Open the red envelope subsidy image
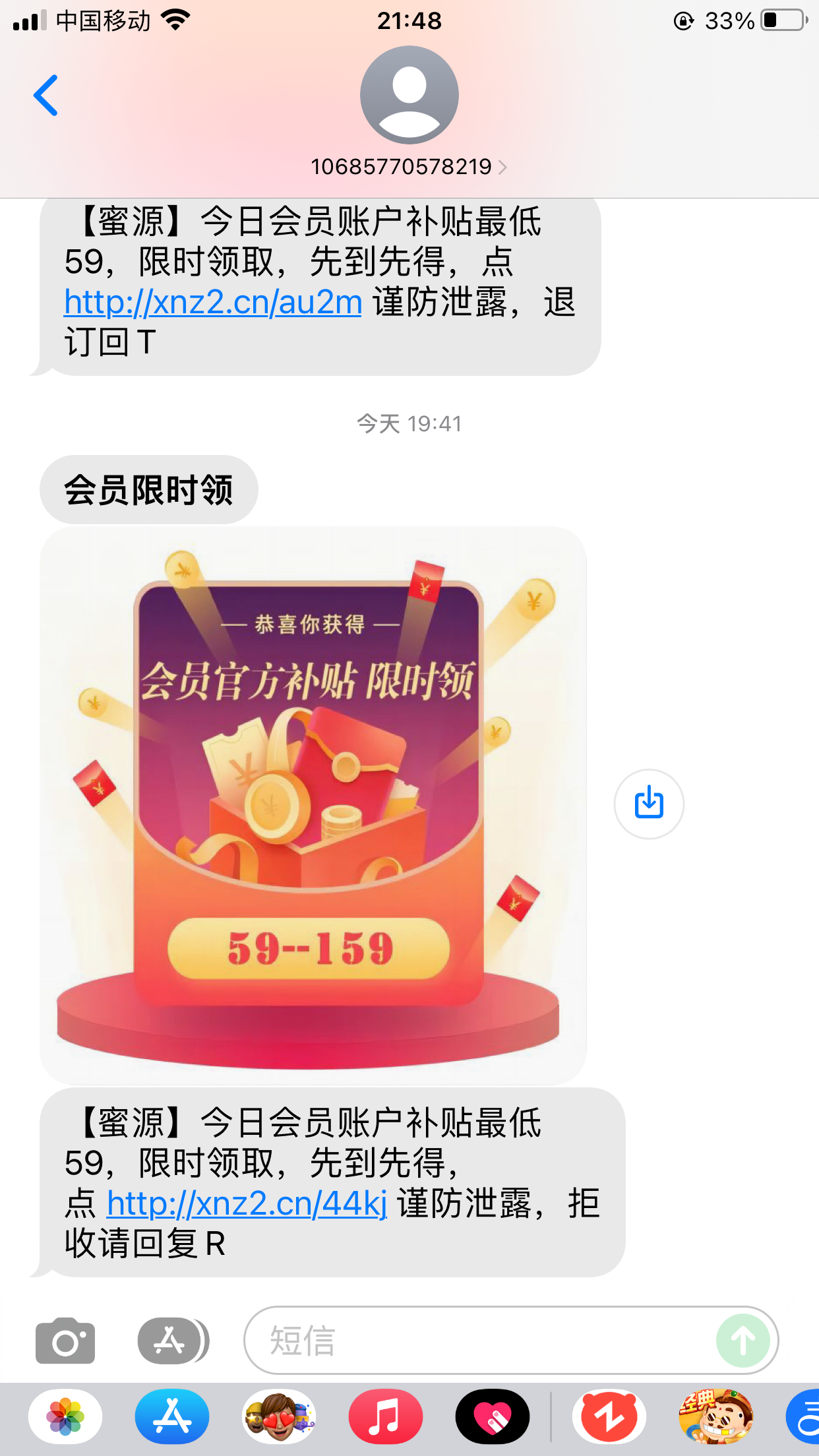819x1456 pixels. click(313, 804)
